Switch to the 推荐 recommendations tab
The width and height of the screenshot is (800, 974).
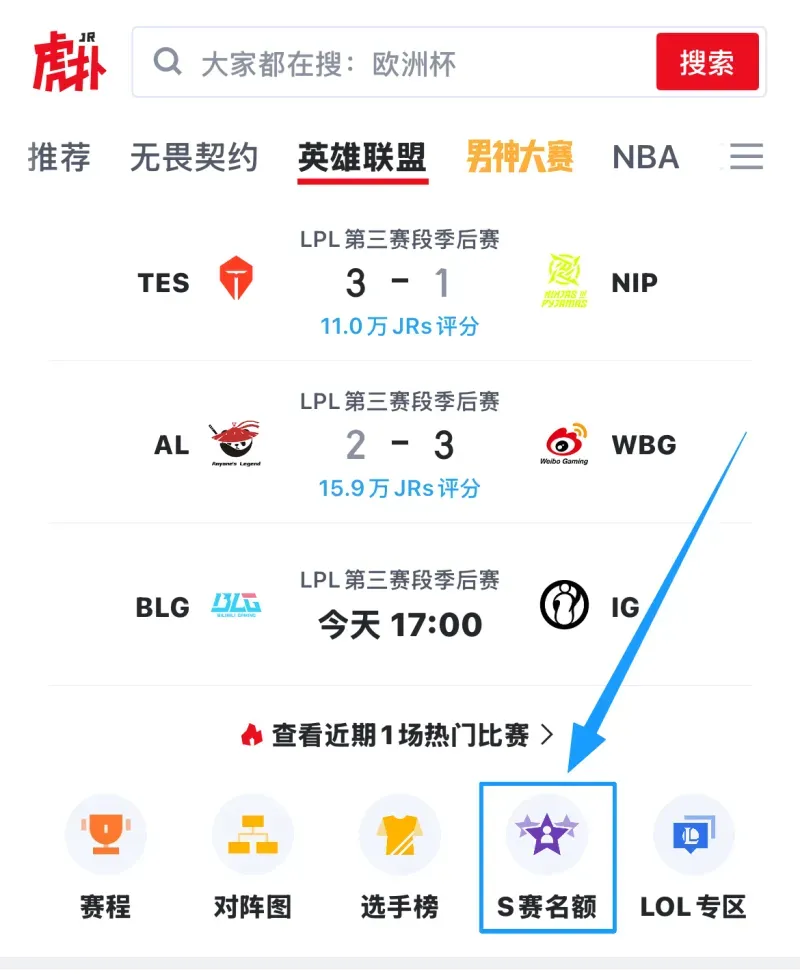59,158
